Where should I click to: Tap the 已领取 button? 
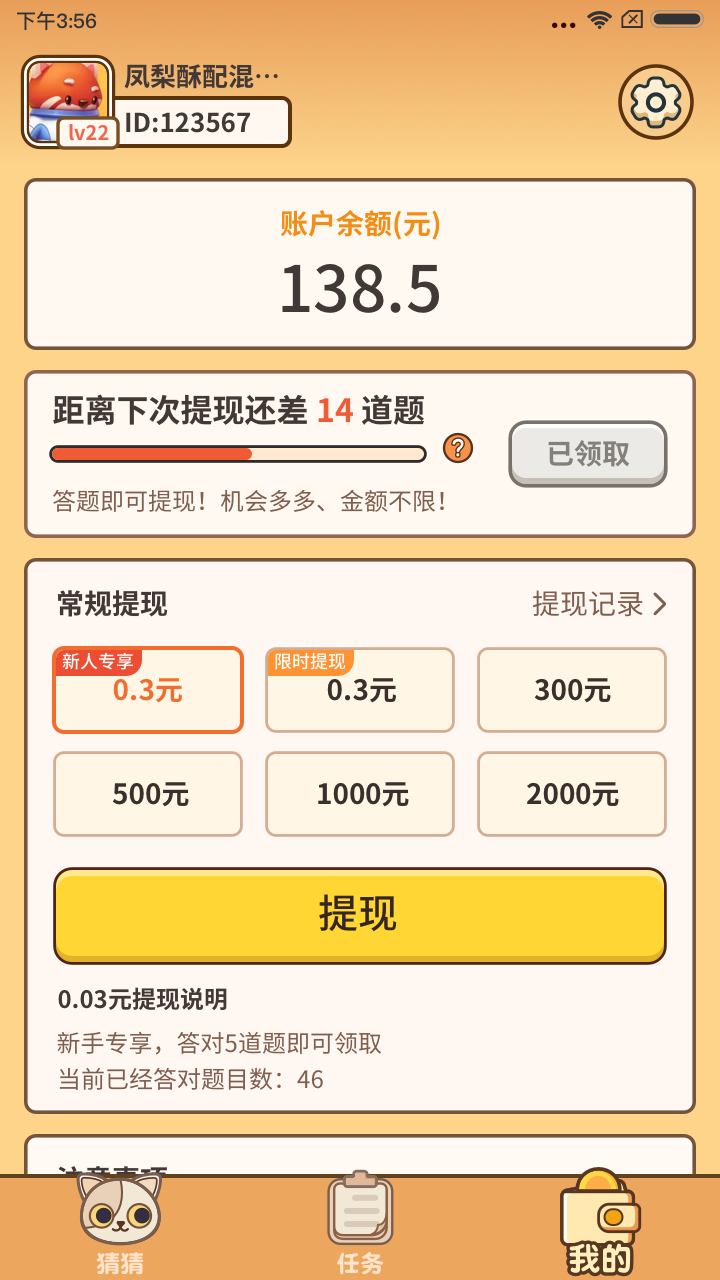(x=588, y=454)
